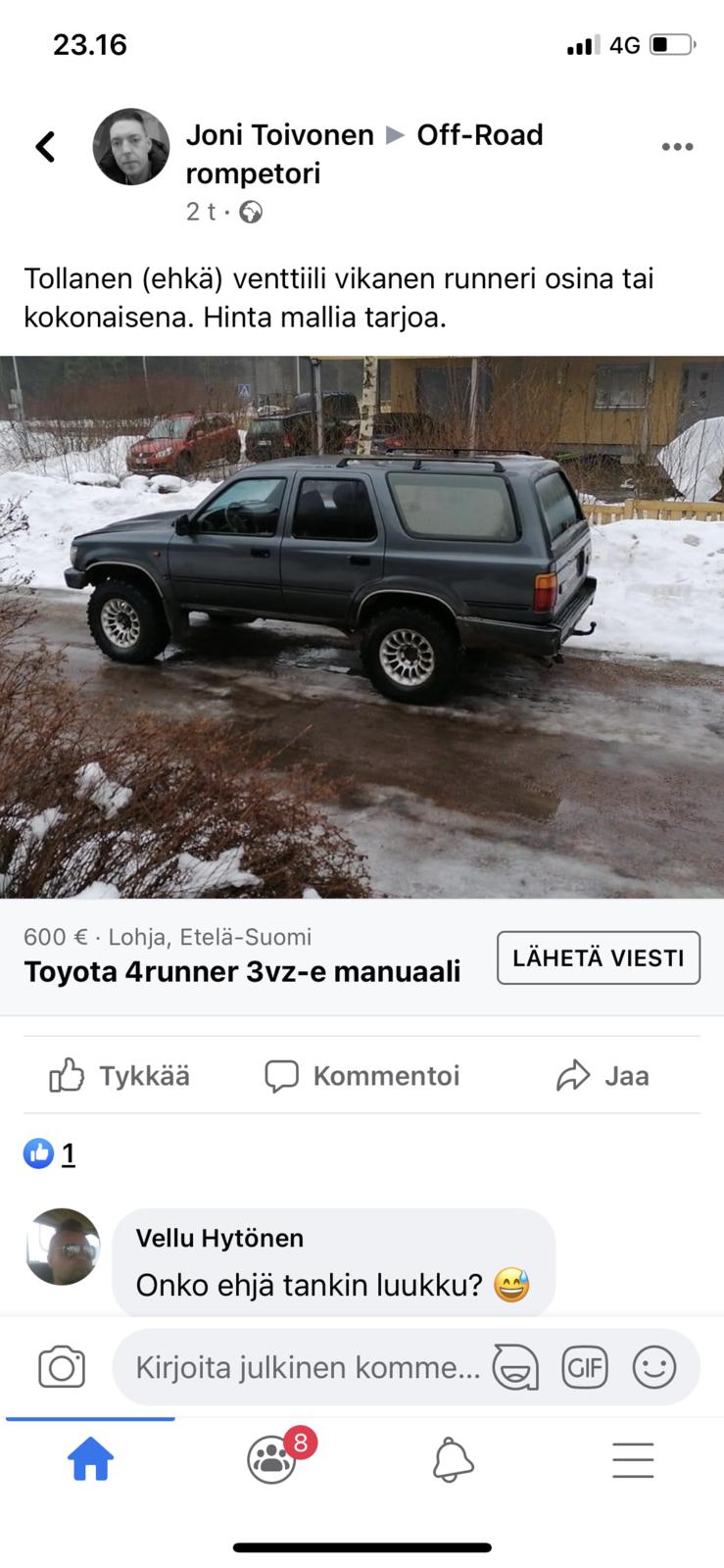Image resolution: width=724 pixels, height=1568 pixels.
Task: Tap the LÄHETÄ VIESTI button
Action: click(598, 957)
